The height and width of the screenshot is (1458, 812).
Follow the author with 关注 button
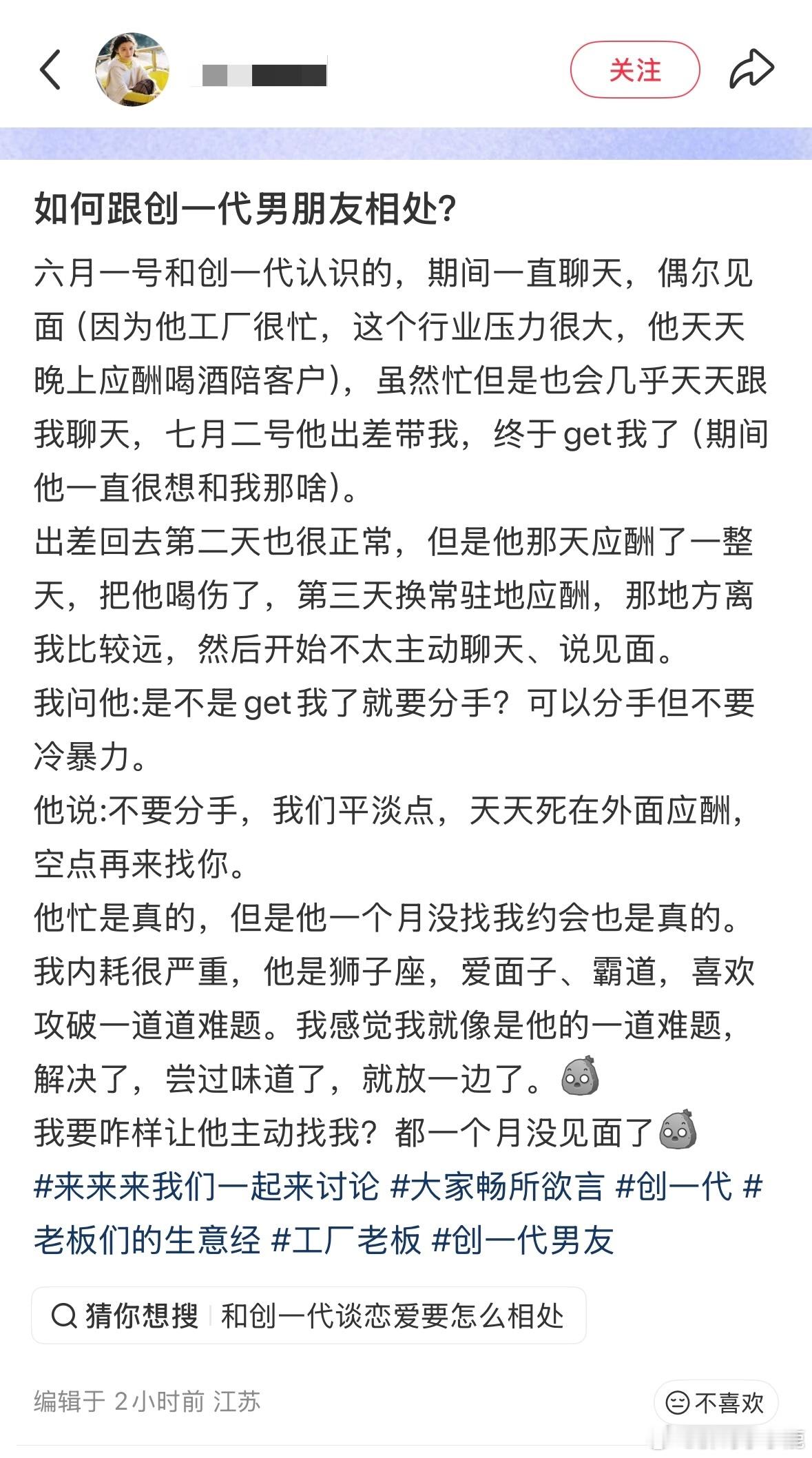634,70
